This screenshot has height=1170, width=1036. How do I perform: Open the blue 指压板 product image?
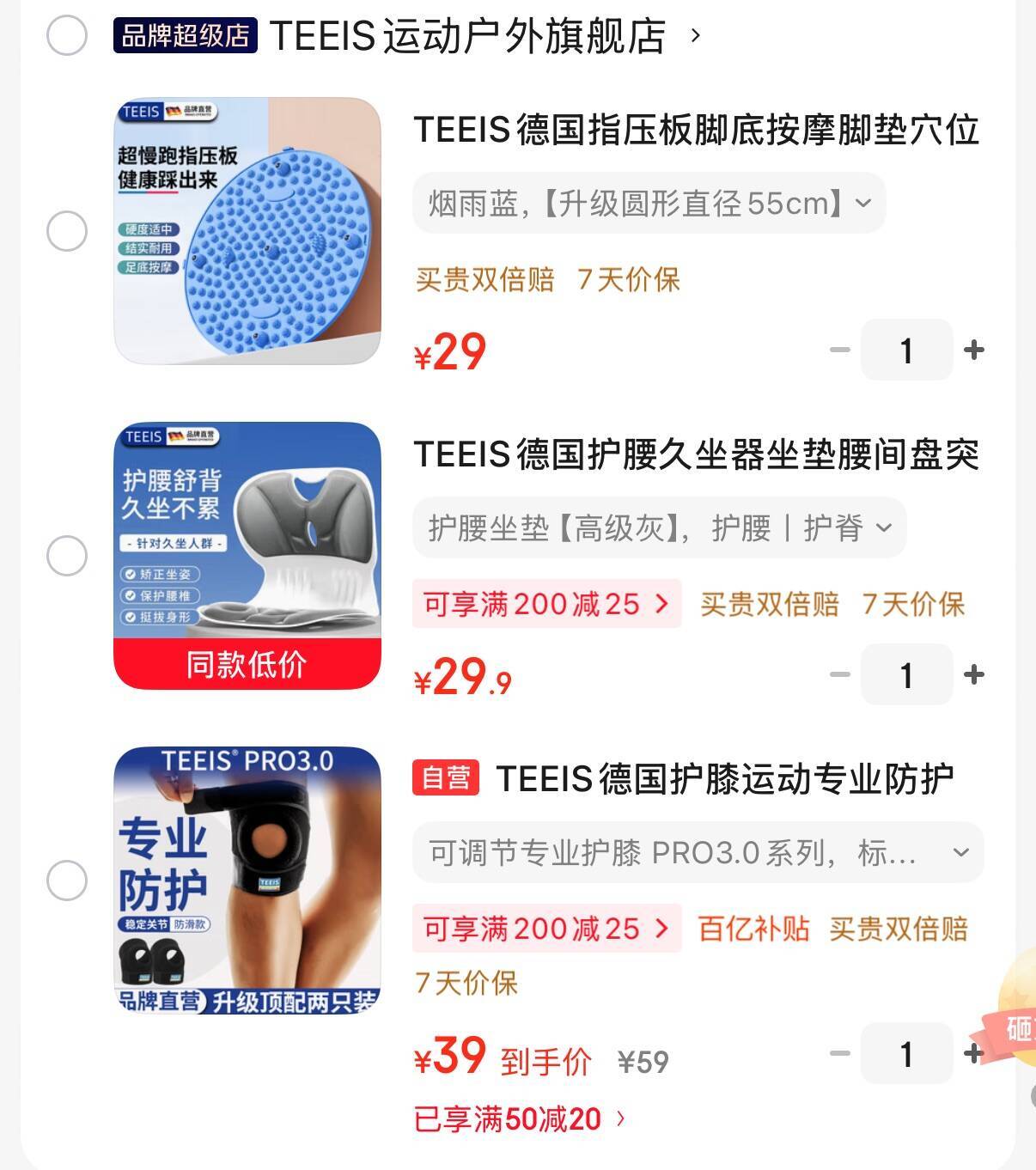pos(247,231)
